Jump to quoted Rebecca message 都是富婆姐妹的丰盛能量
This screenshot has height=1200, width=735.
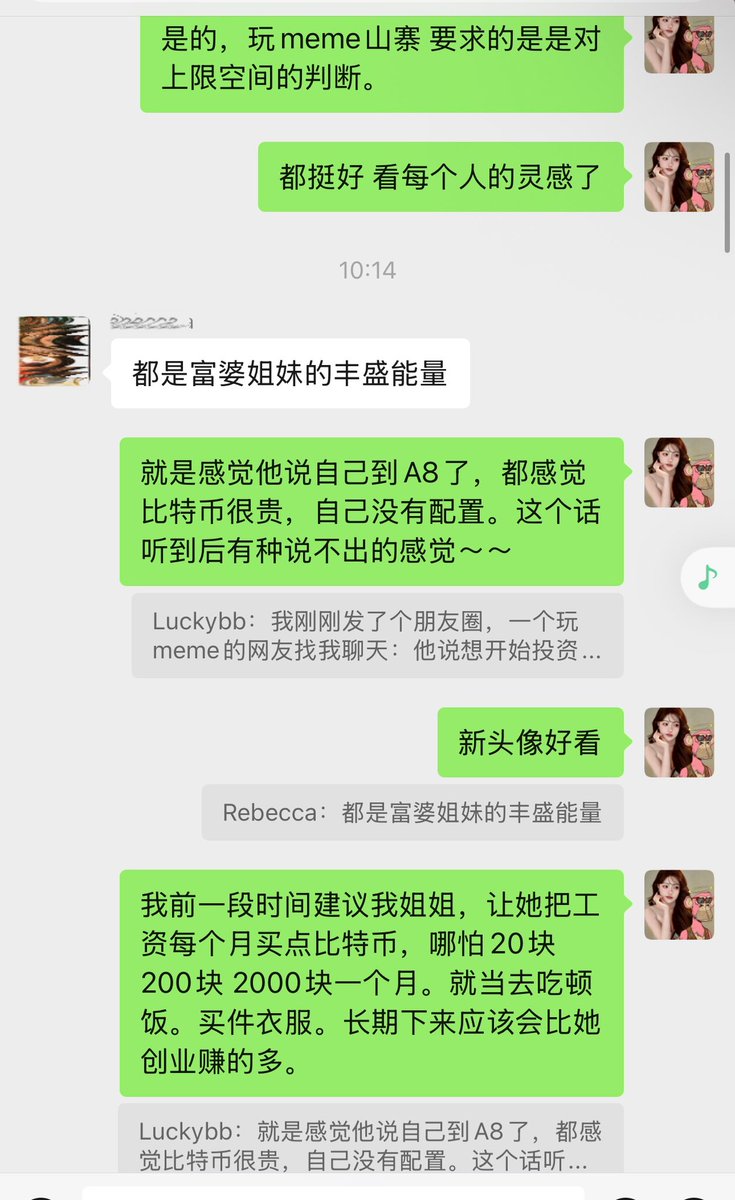(x=412, y=812)
